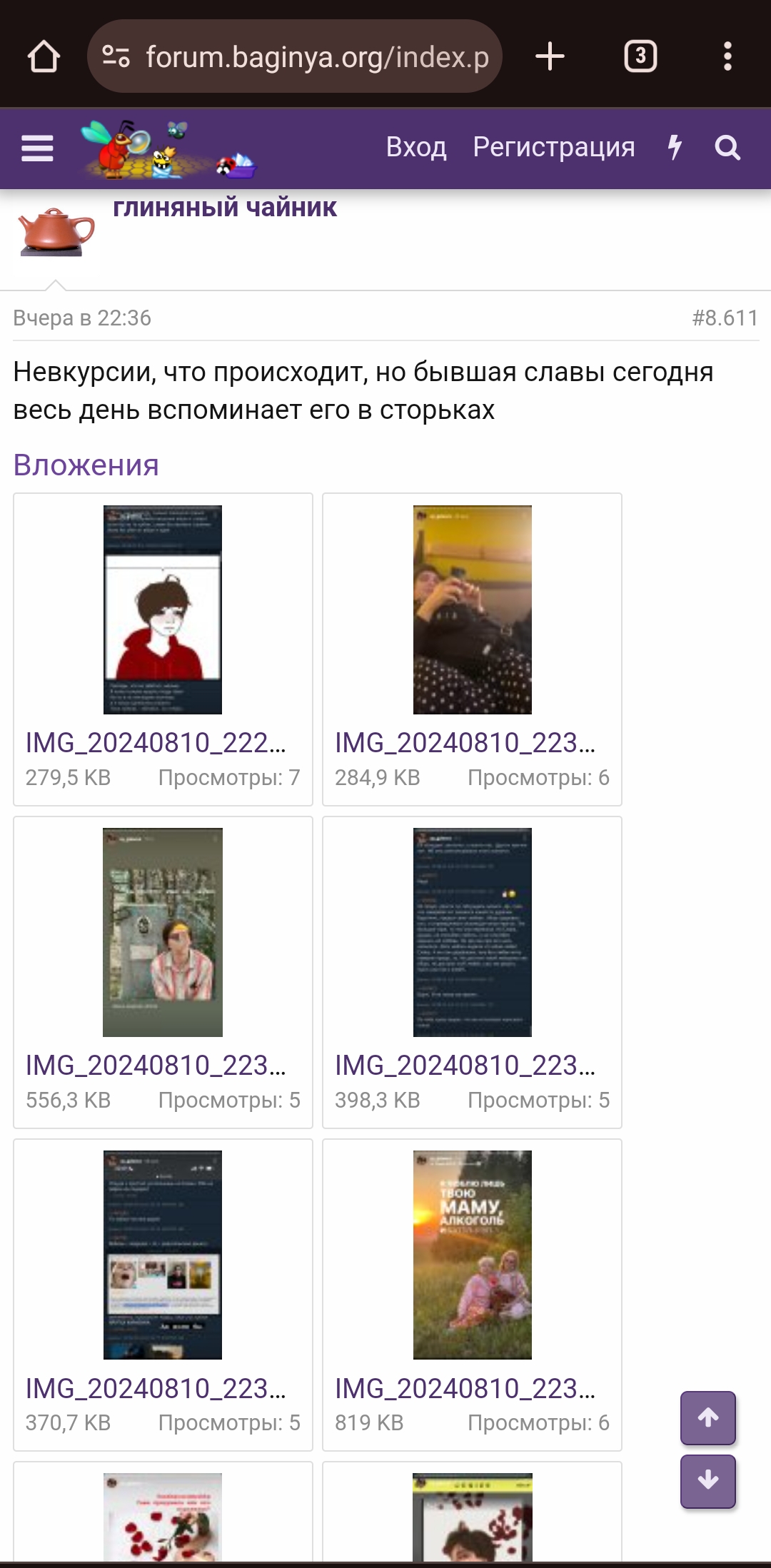771x1568 pixels.
Task: View the 398,3 KB attachment image
Action: [473, 932]
